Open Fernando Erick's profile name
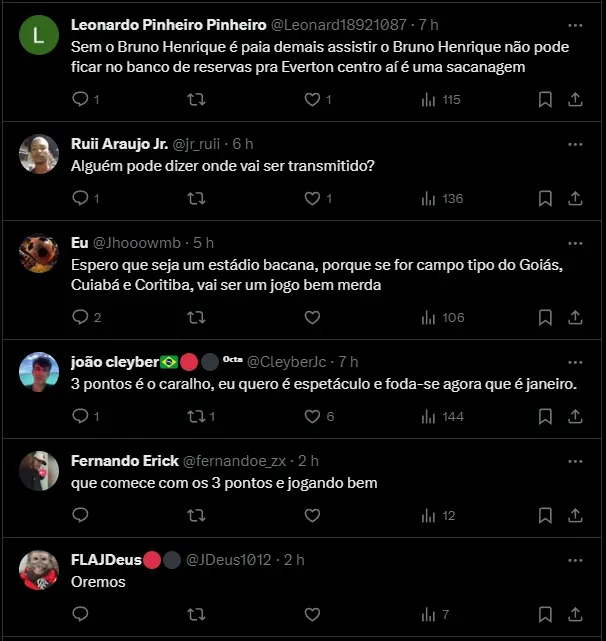This screenshot has height=641, width=606. (122, 461)
